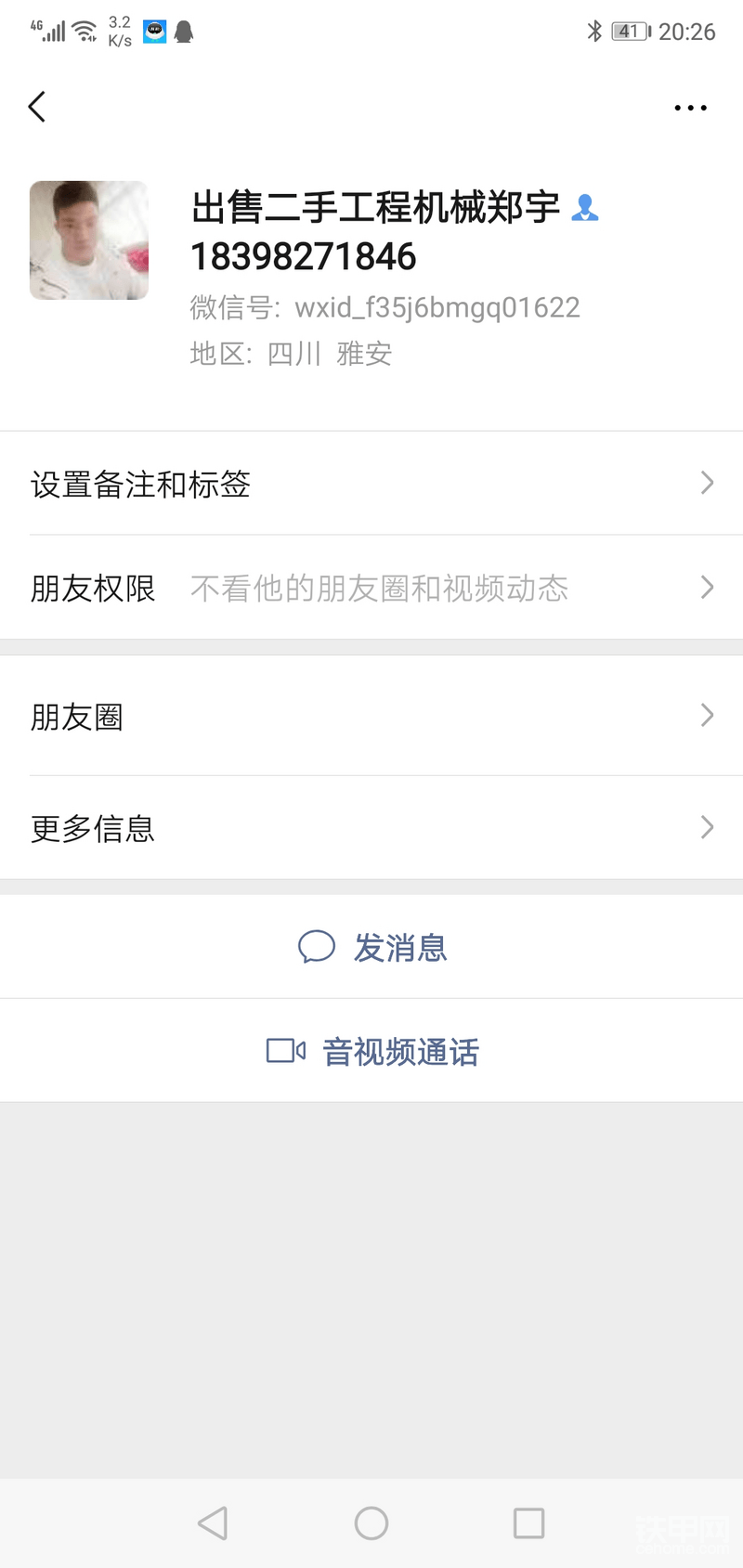The height and width of the screenshot is (1568, 743).
Task: Open 朋友权限 settings
Action: pyautogui.click(x=371, y=587)
